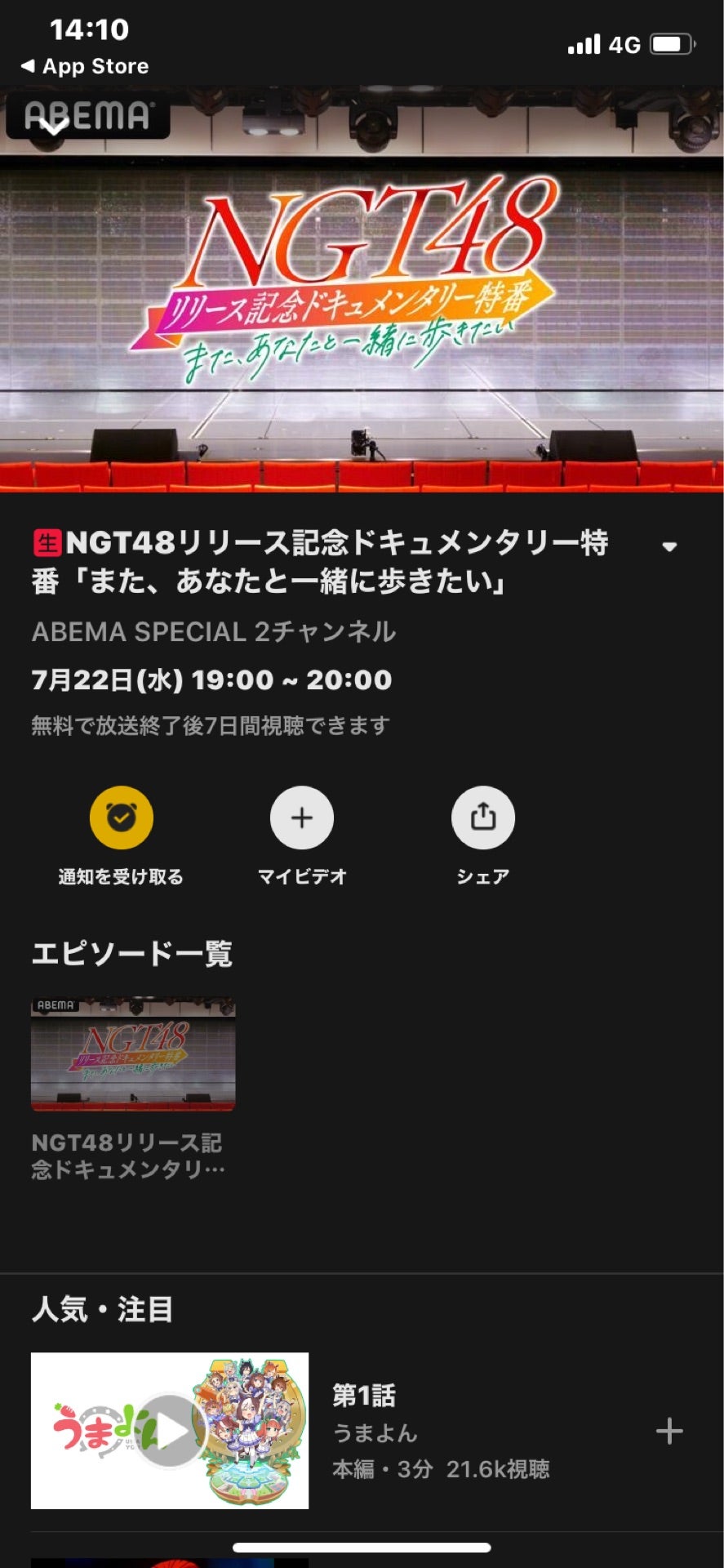Open notifications via the yellow alarm icon
The width and height of the screenshot is (724, 1568).
(x=121, y=817)
